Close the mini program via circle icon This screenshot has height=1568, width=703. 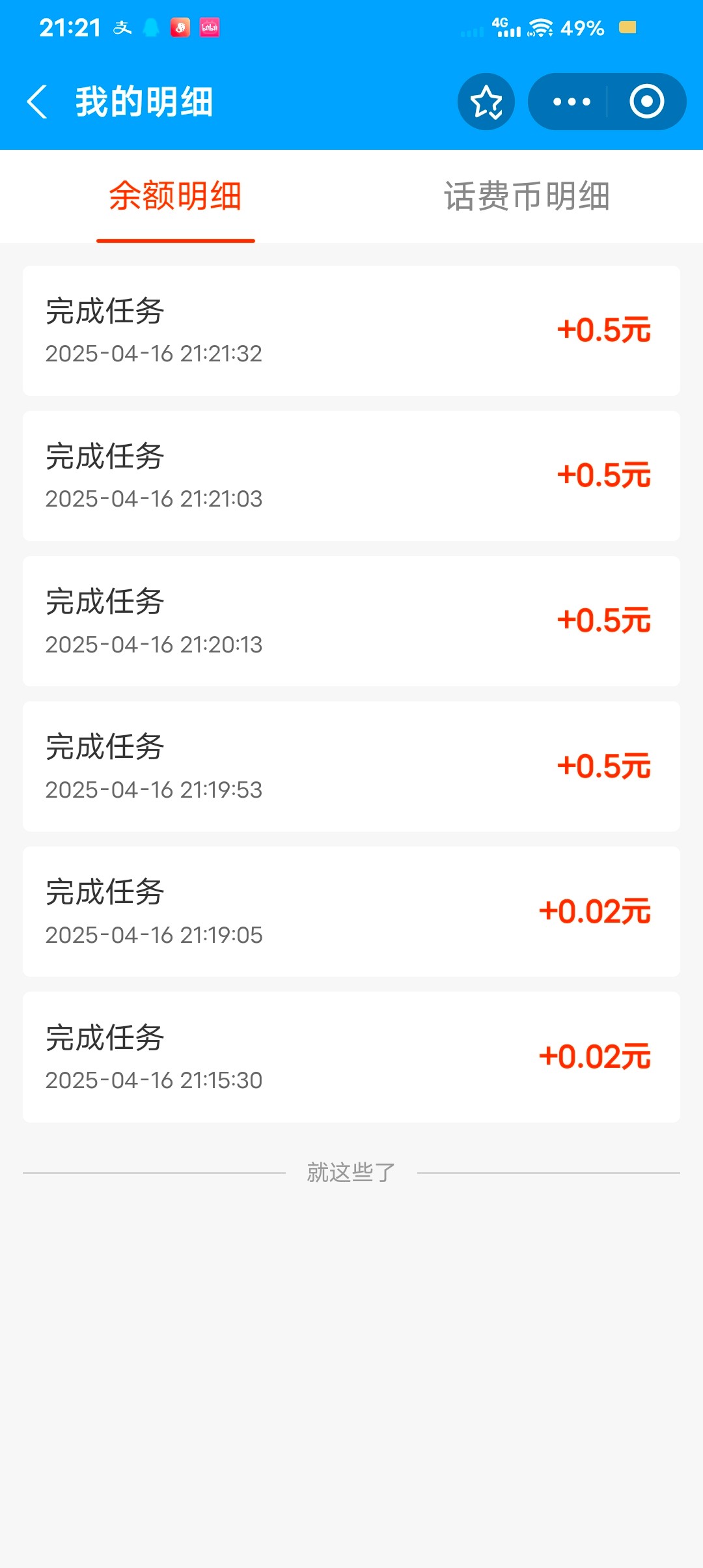646,102
